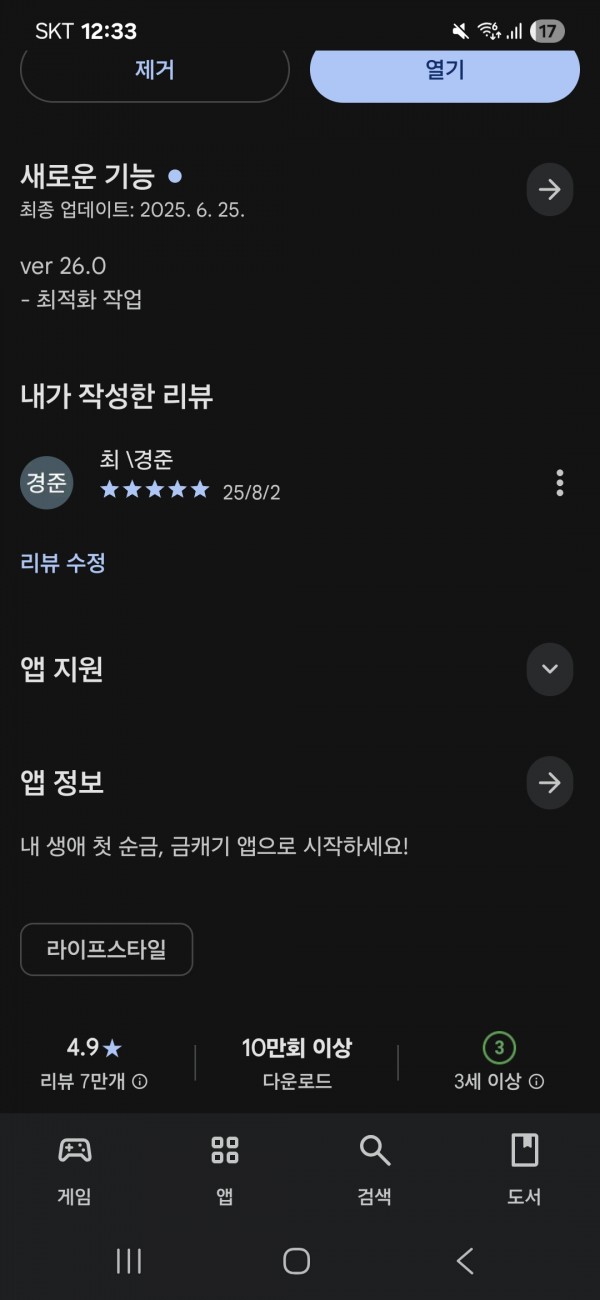The width and height of the screenshot is (600, 1300).
Task: Switch to the 게임 tab
Action: 75,1168
